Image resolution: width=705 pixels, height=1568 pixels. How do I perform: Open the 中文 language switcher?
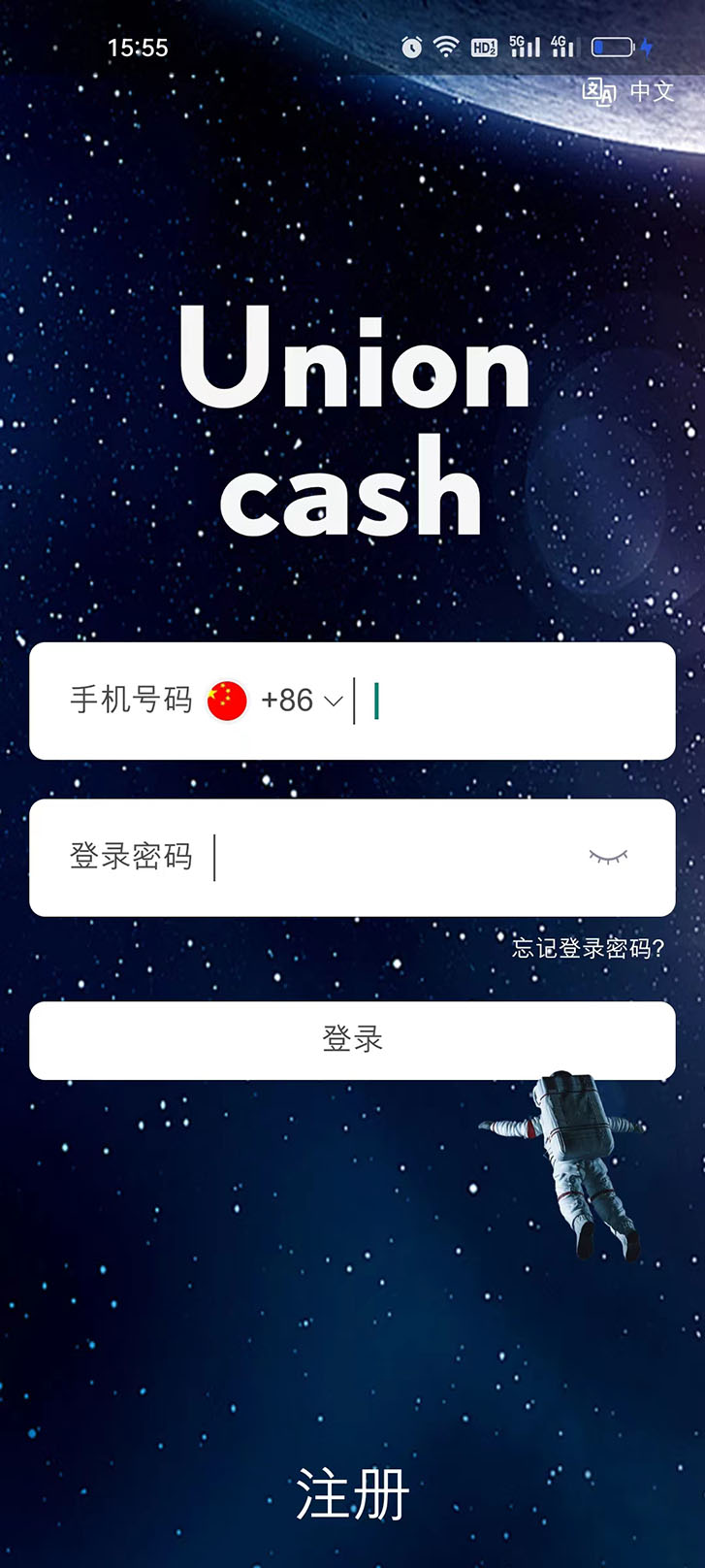(x=628, y=92)
